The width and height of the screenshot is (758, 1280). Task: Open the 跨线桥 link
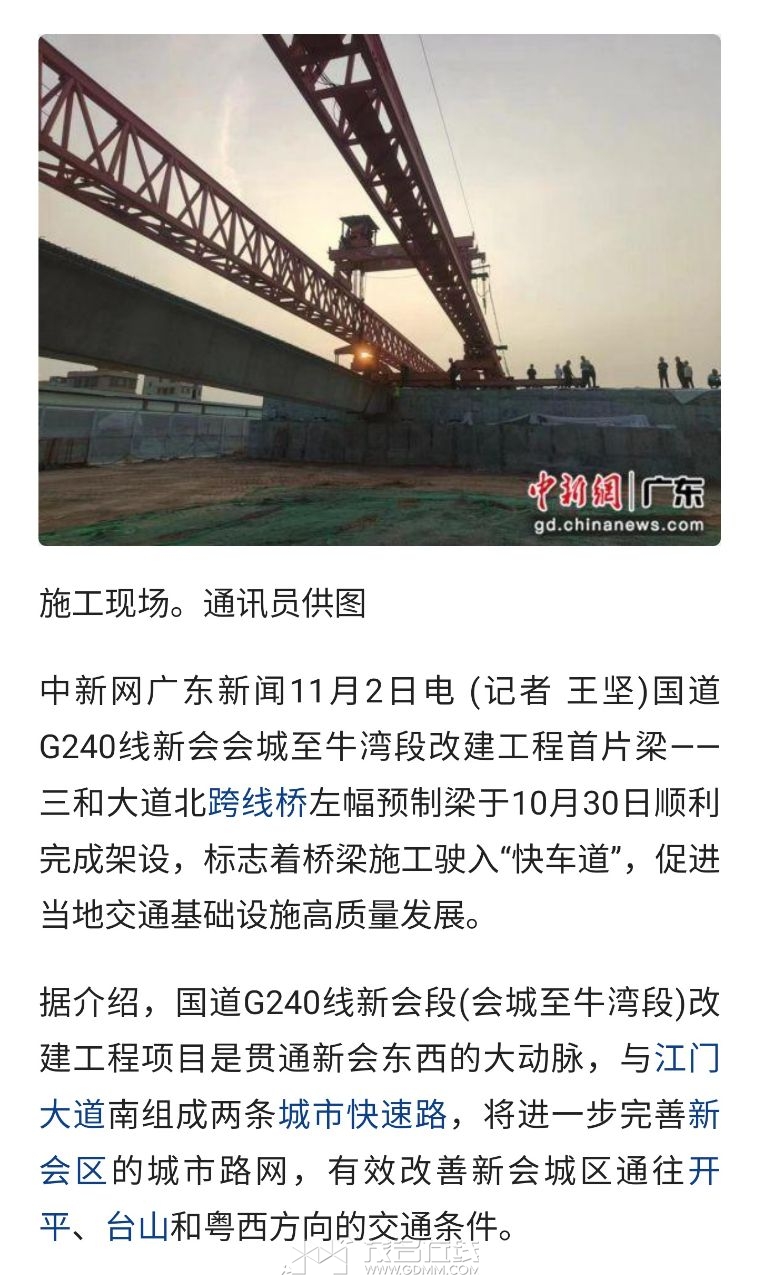[256, 803]
